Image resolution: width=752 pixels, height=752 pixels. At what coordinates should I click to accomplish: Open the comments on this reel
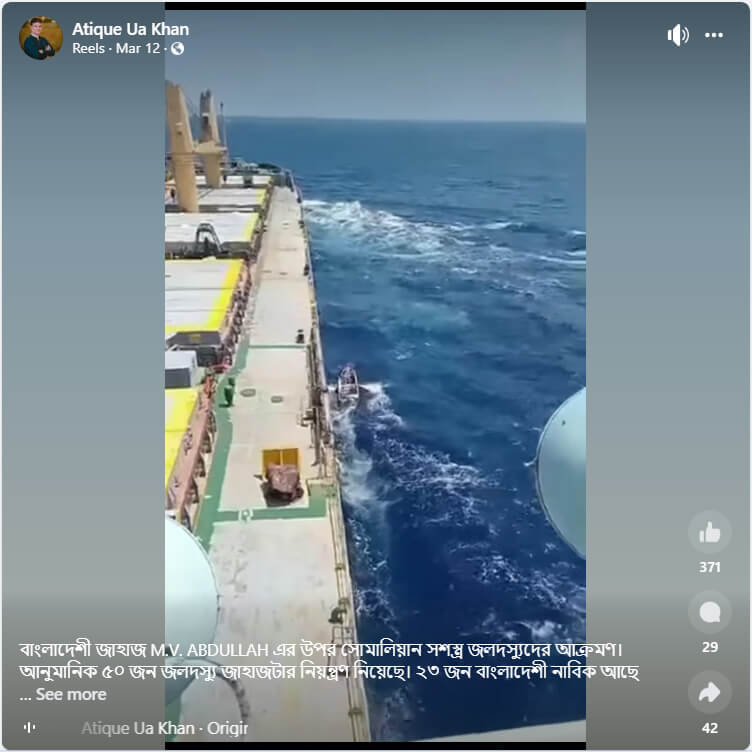pyautogui.click(x=709, y=612)
